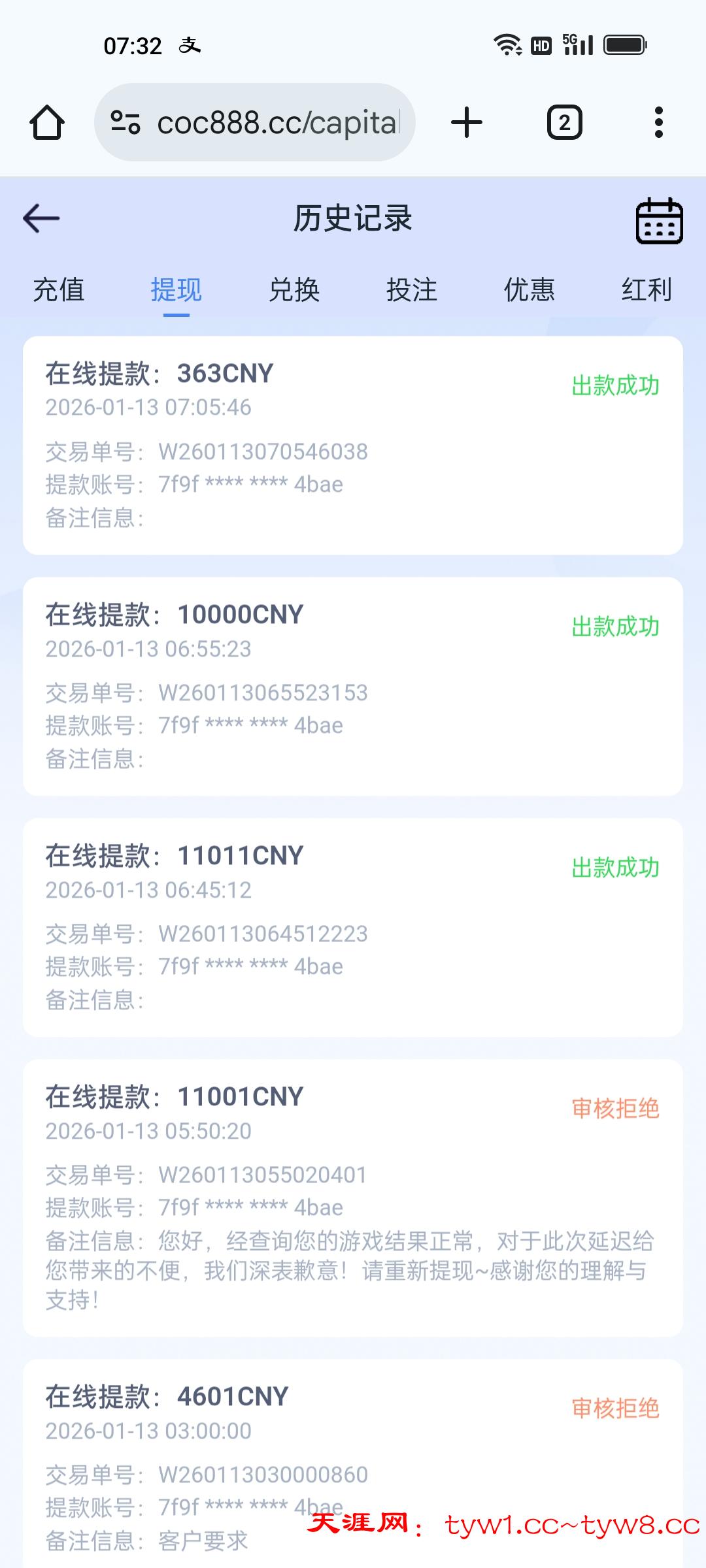Switch to the 红利 tab
The width and height of the screenshot is (706, 1568).
(x=647, y=290)
